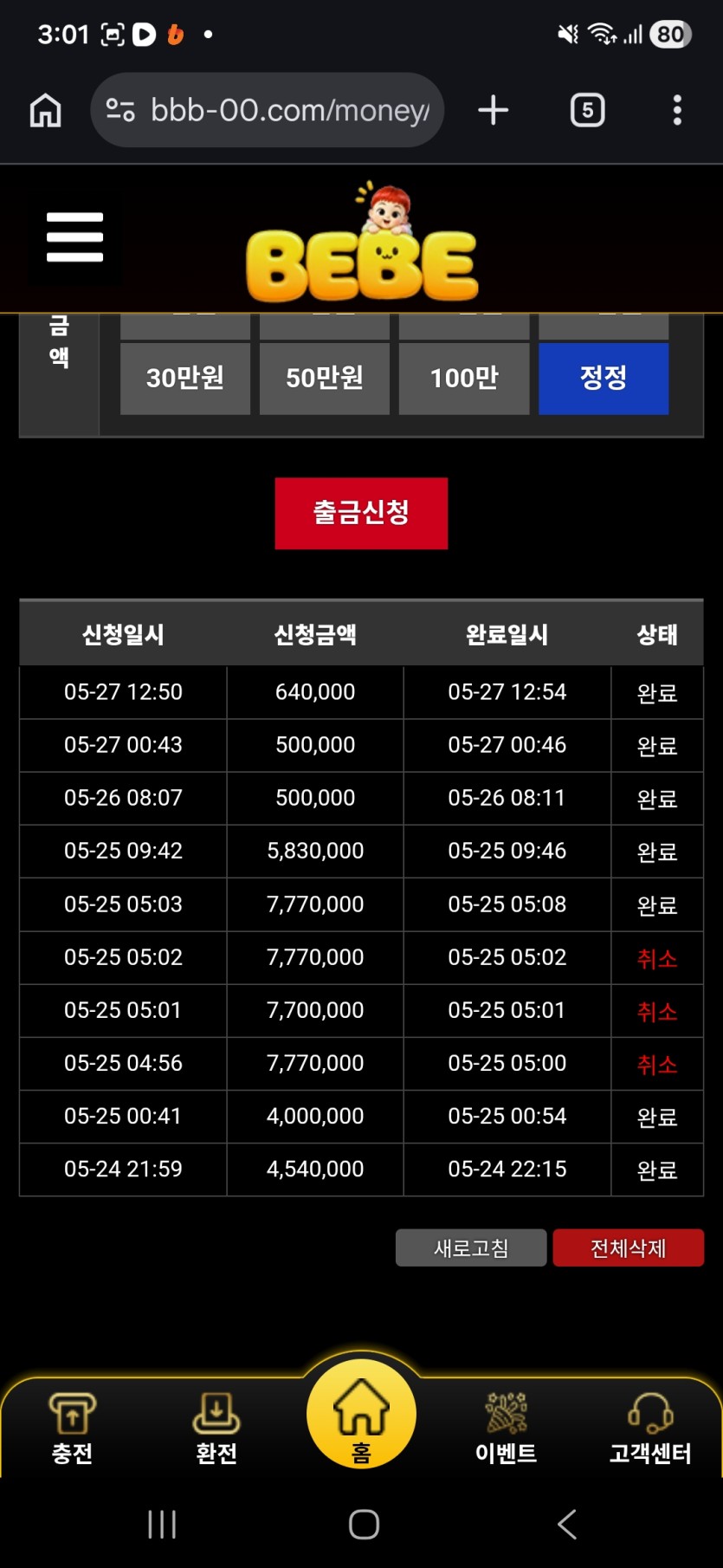The width and height of the screenshot is (723, 1568).
Task: Refresh the list with 새로고침
Action: [x=471, y=1247]
